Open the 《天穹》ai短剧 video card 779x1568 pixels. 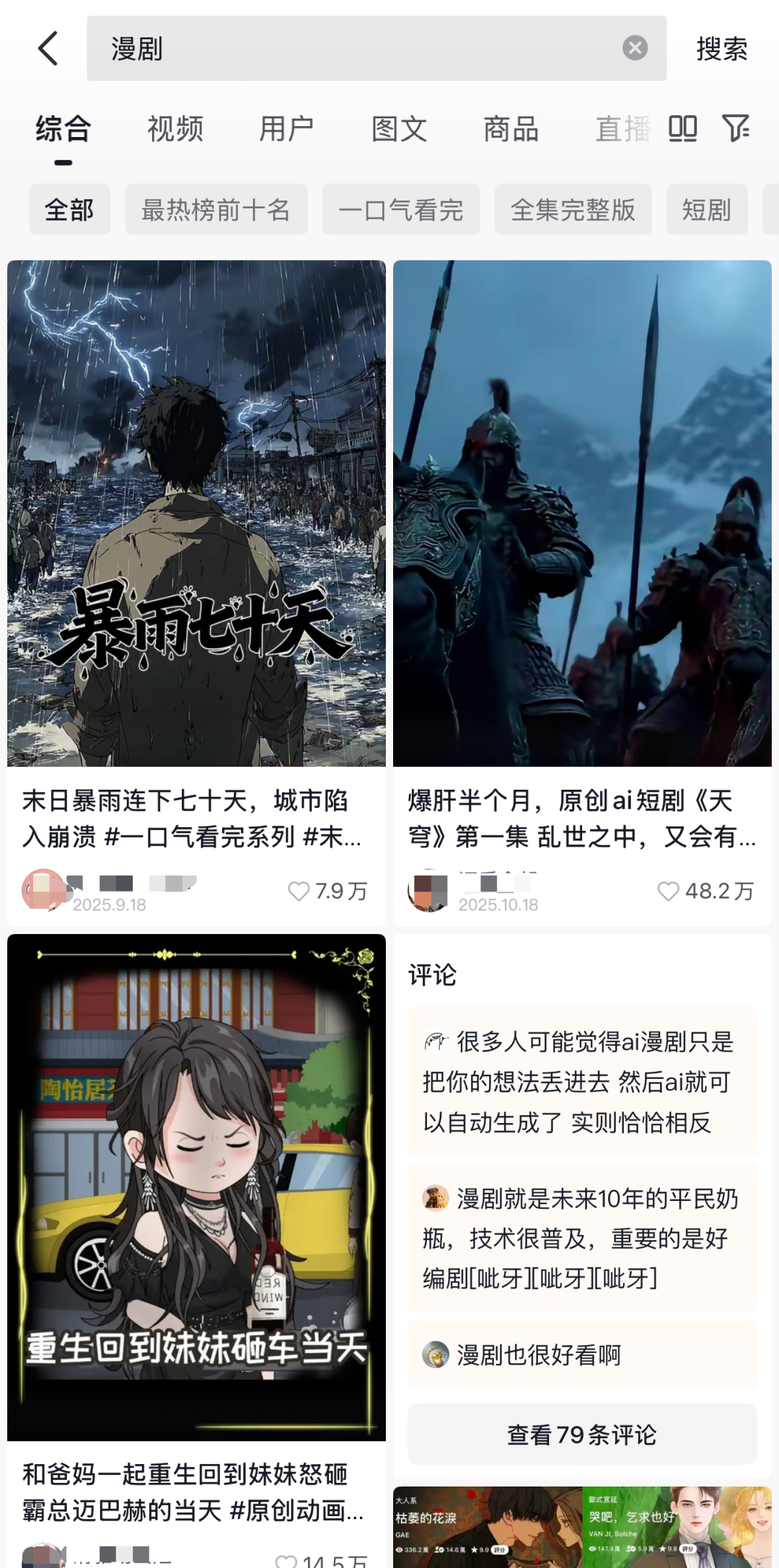(582, 514)
